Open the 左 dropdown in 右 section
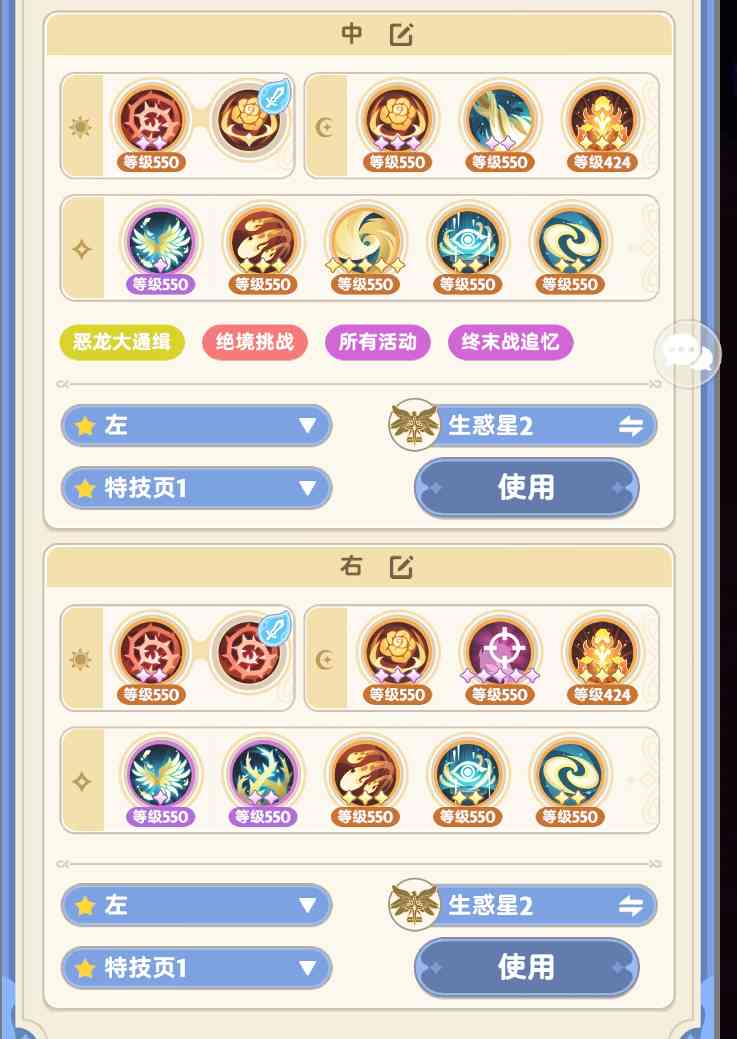This screenshot has width=737, height=1039. point(196,905)
